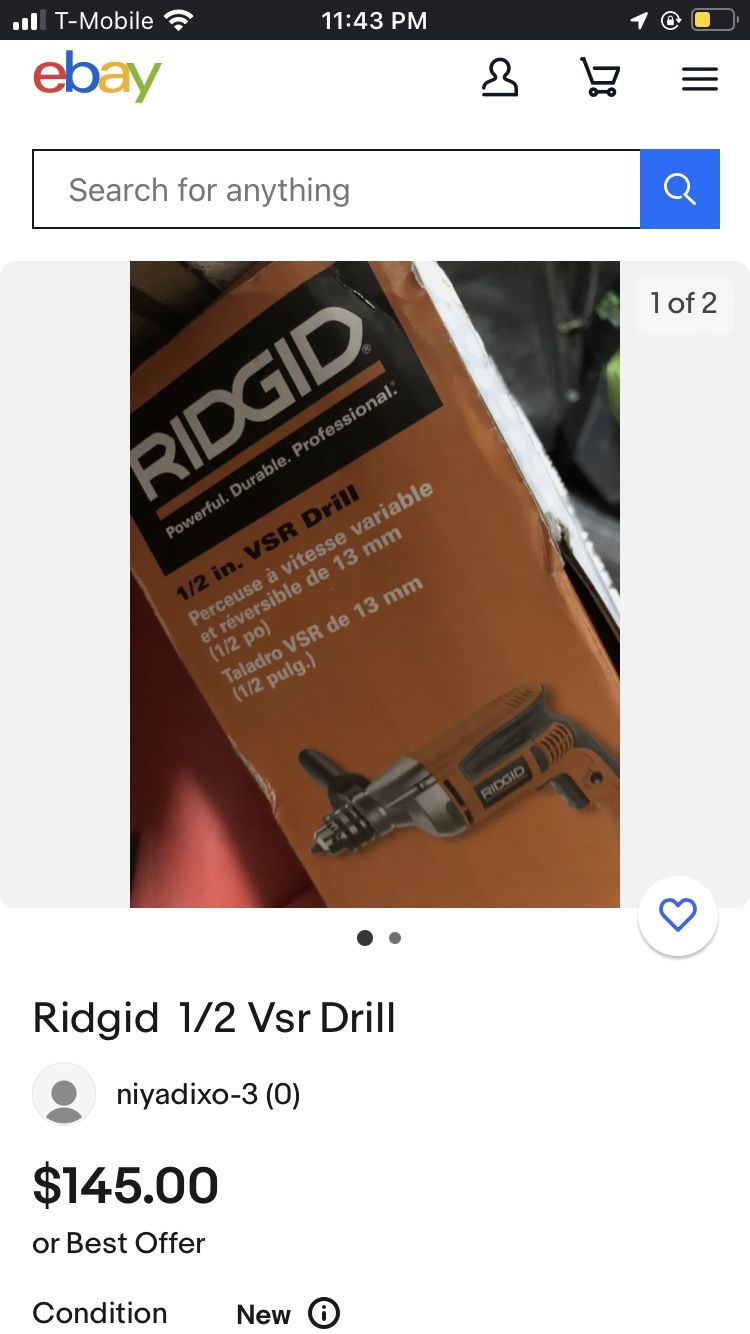Viewport: 750px width, 1334px height.
Task: Select the second carousel dot
Action: (x=395, y=938)
